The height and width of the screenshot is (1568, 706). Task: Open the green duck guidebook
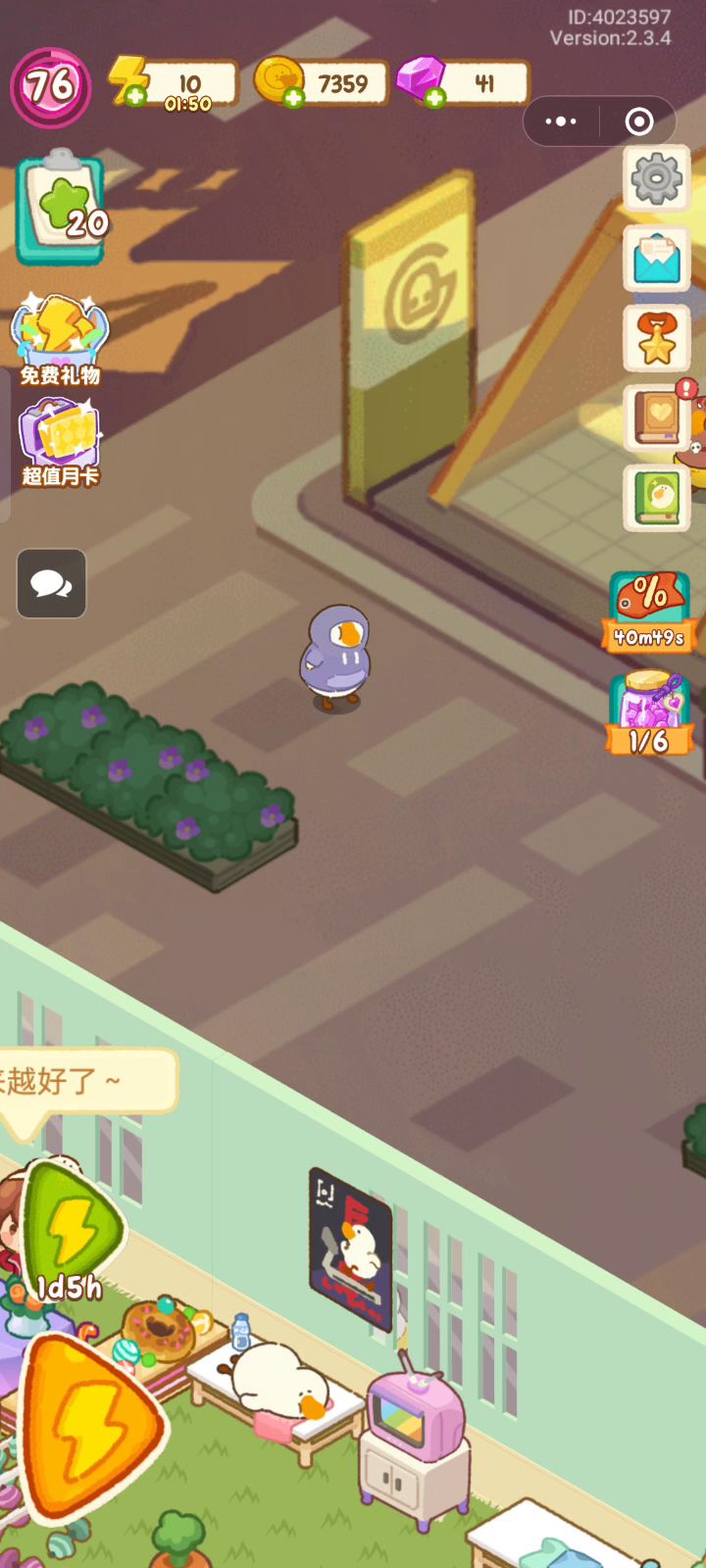tap(656, 499)
